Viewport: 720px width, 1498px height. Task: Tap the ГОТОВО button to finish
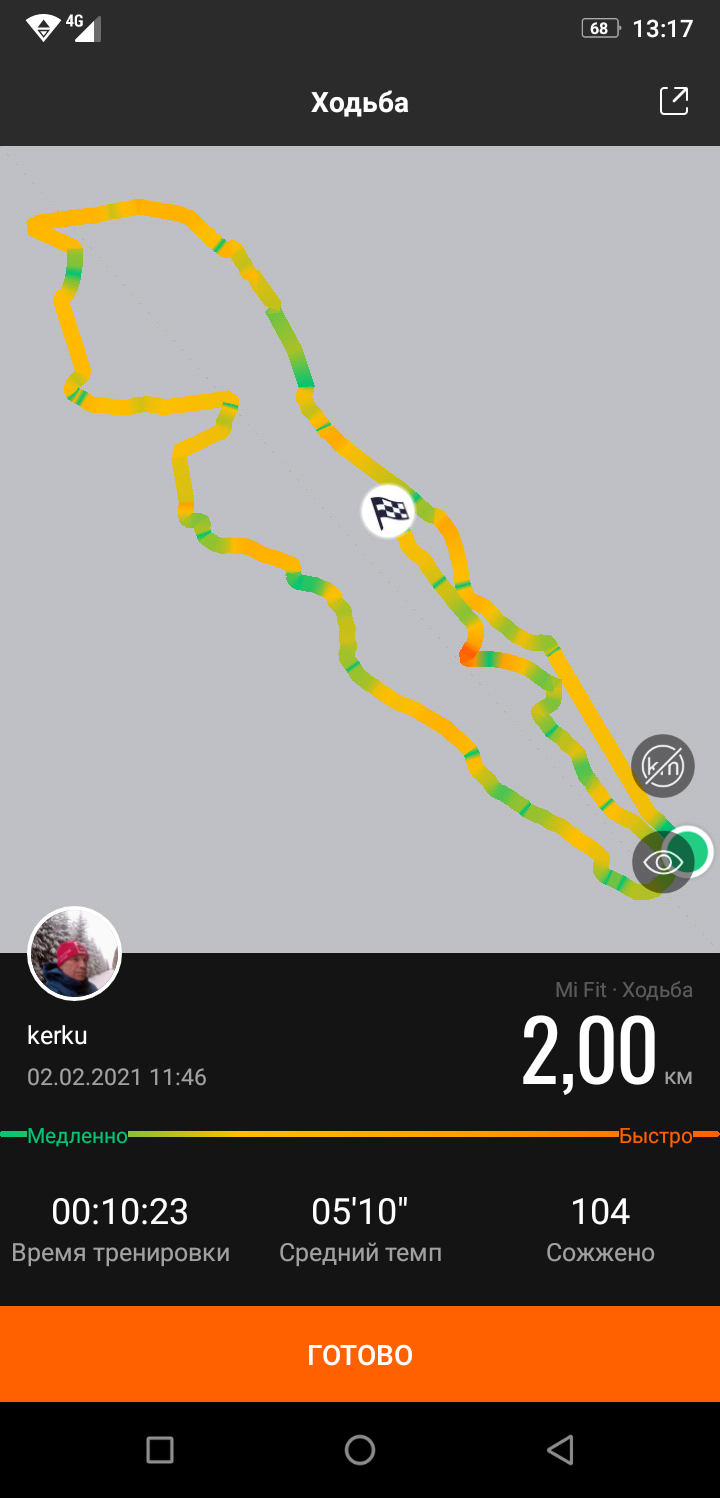360,1354
